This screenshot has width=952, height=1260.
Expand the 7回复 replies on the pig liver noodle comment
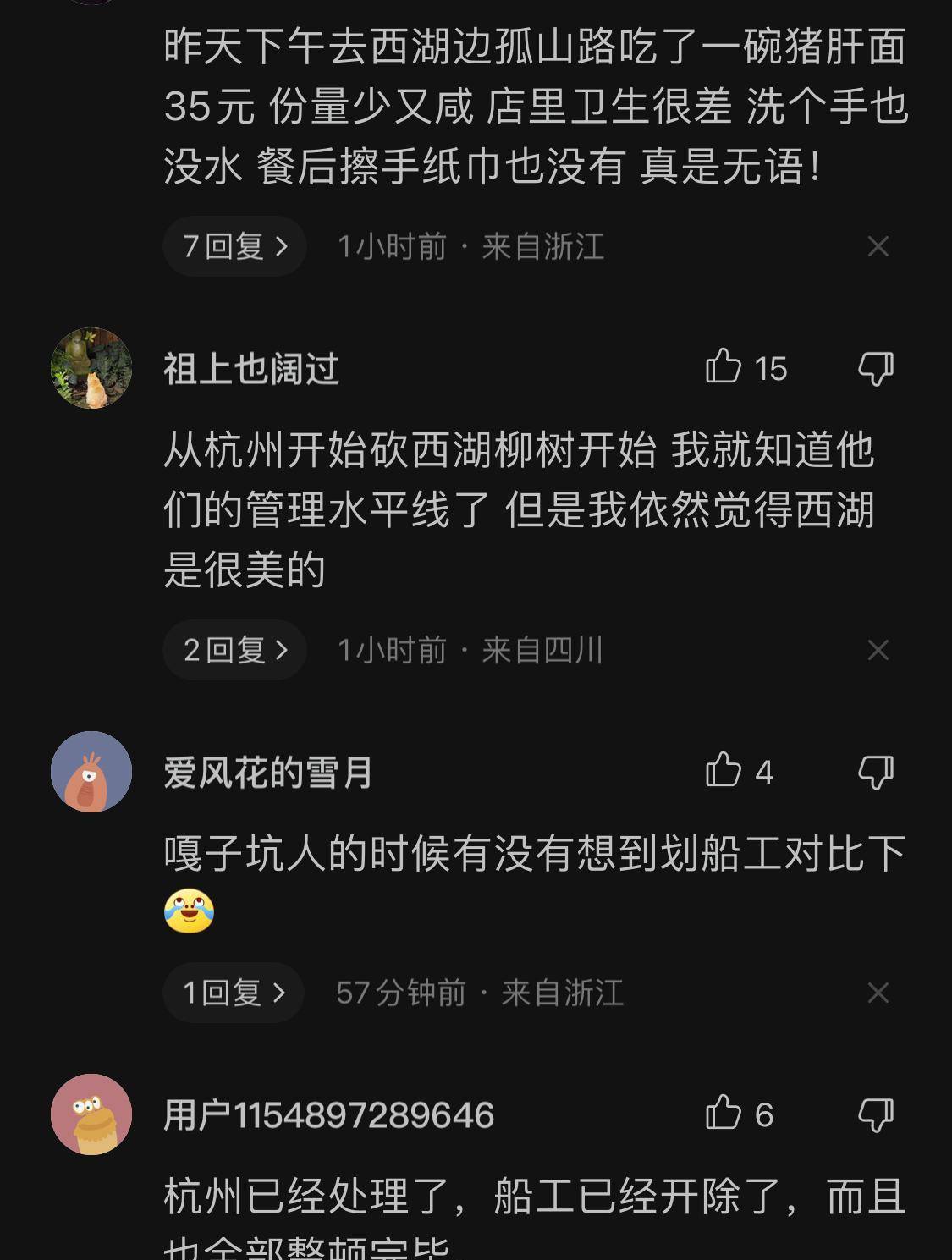click(x=234, y=246)
